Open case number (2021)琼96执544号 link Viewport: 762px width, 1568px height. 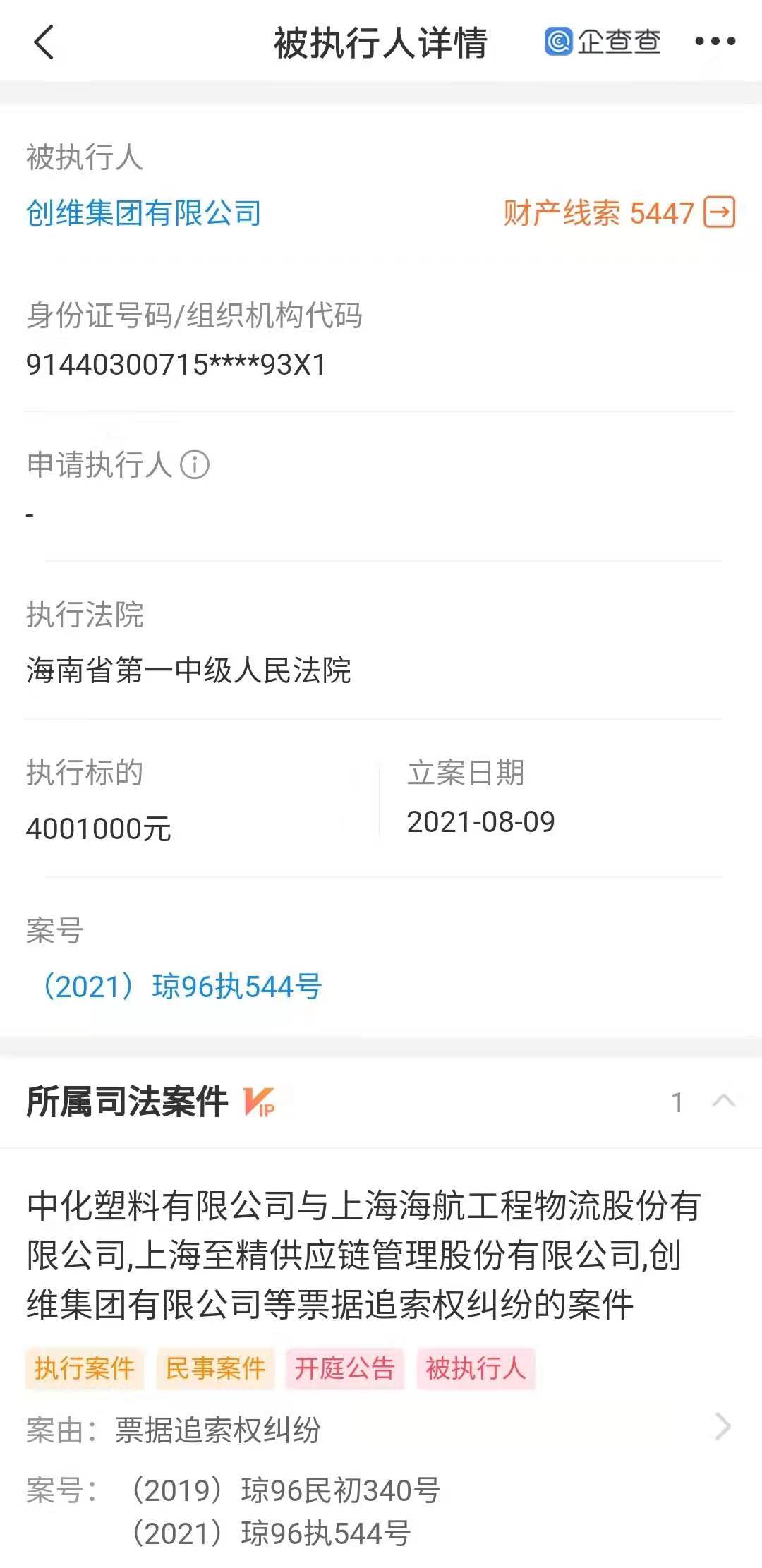coord(182,987)
